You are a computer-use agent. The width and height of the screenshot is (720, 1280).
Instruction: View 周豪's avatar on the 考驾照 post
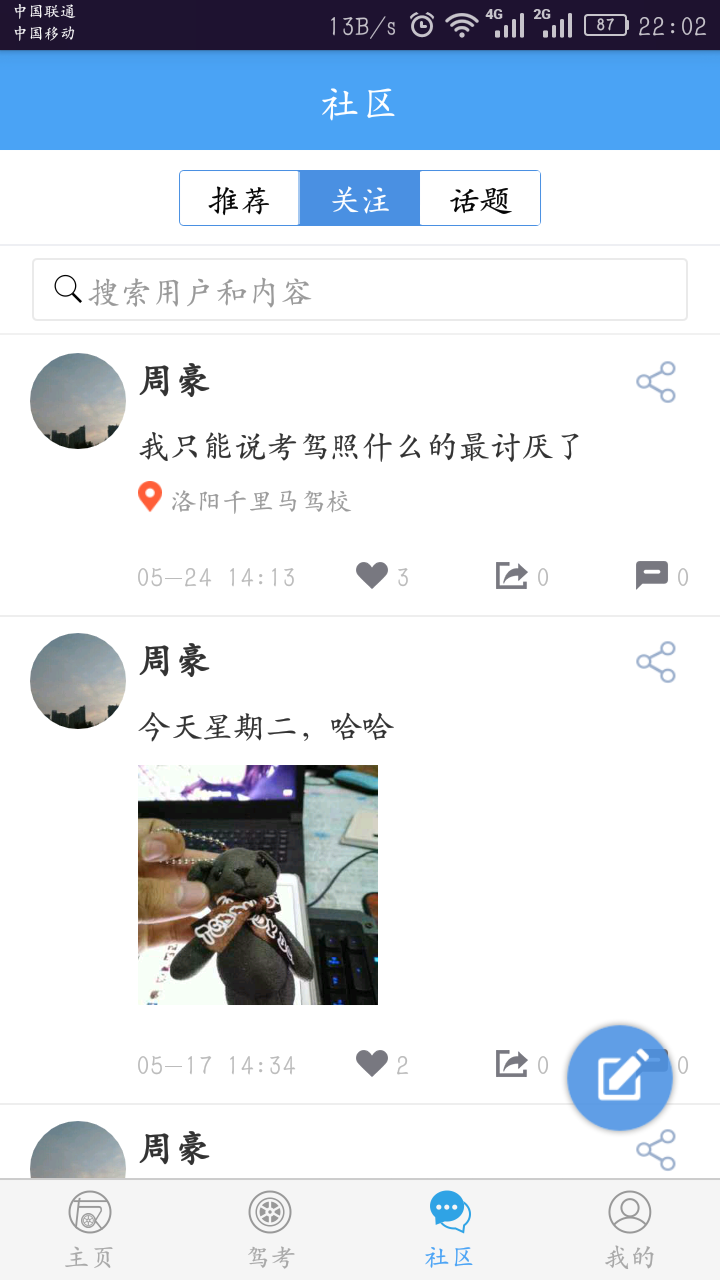(x=78, y=400)
